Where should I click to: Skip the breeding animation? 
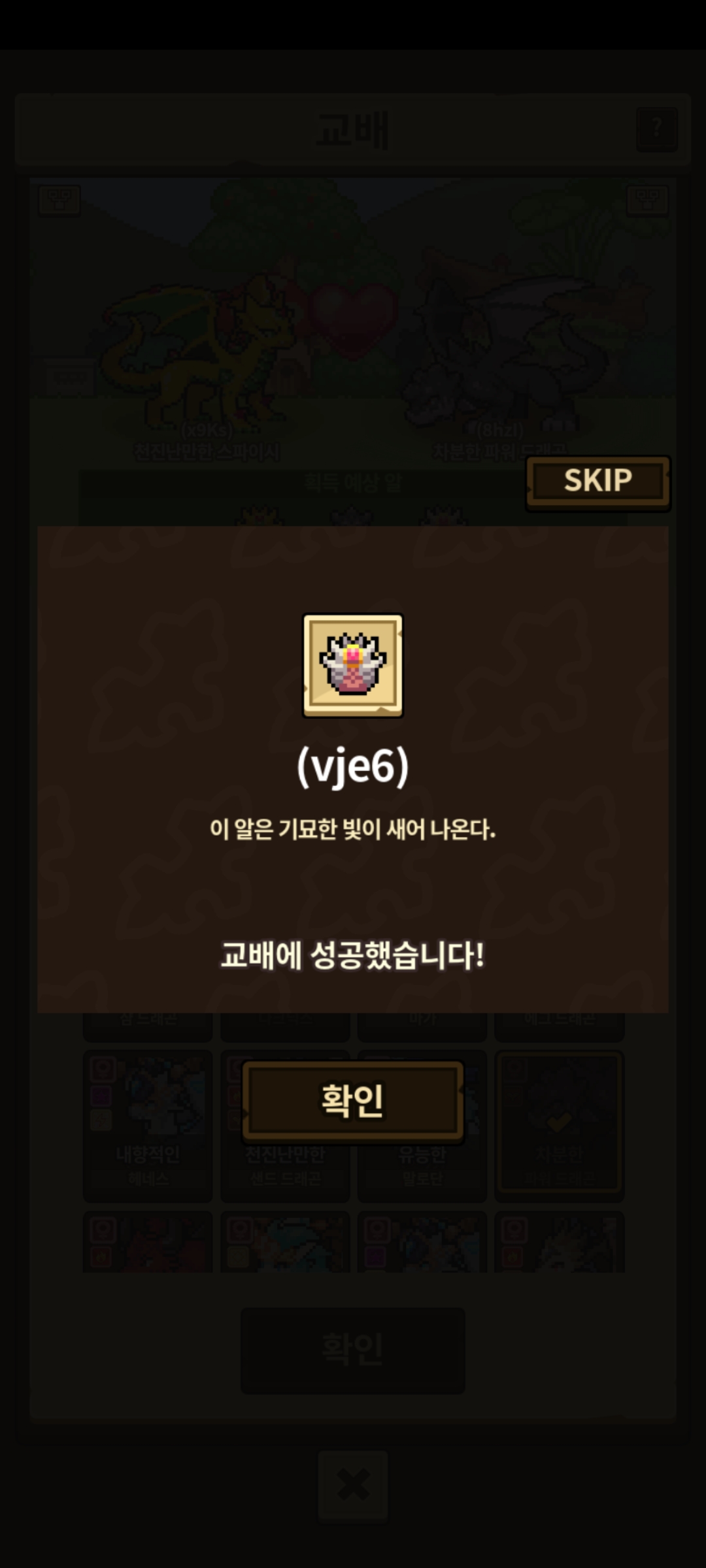597,482
